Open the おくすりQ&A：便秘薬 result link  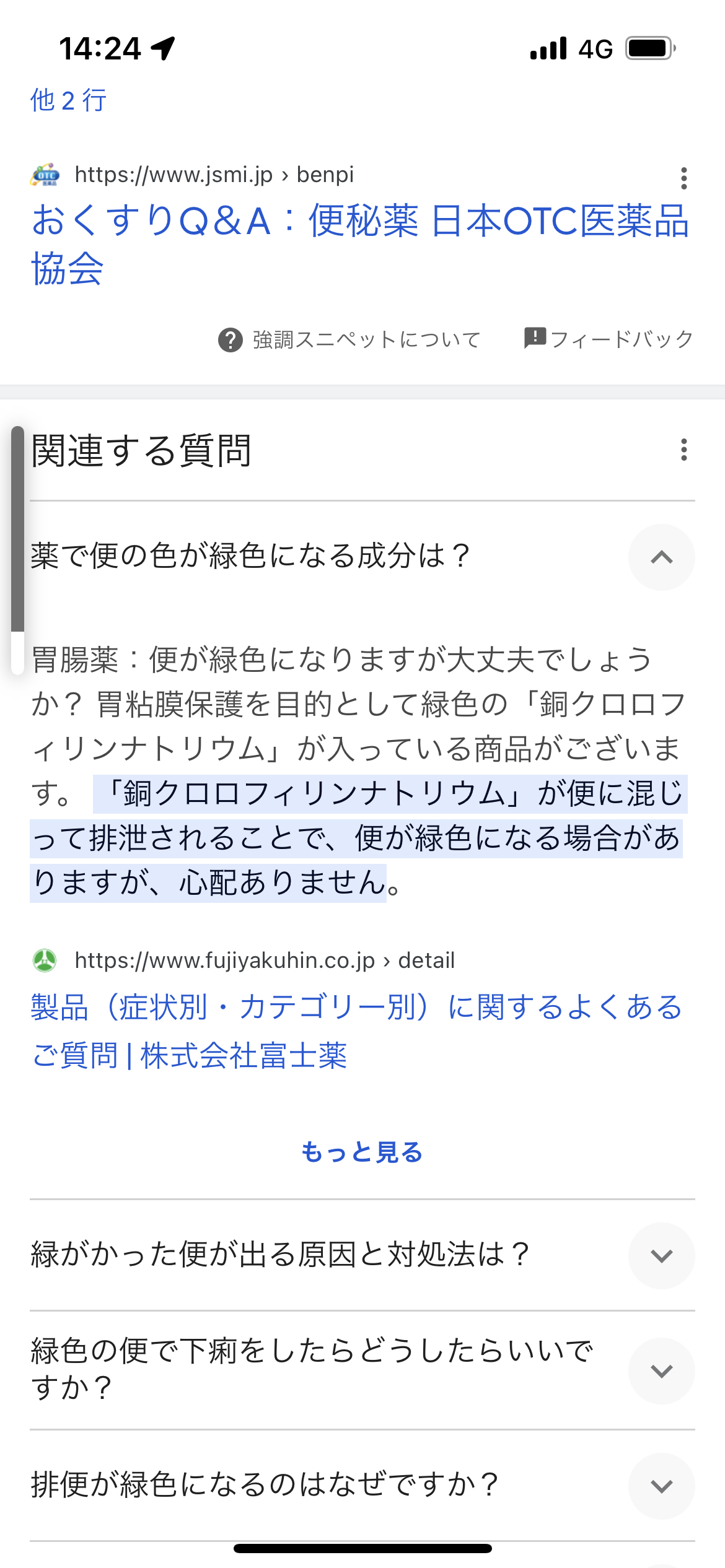pyautogui.click(x=359, y=245)
